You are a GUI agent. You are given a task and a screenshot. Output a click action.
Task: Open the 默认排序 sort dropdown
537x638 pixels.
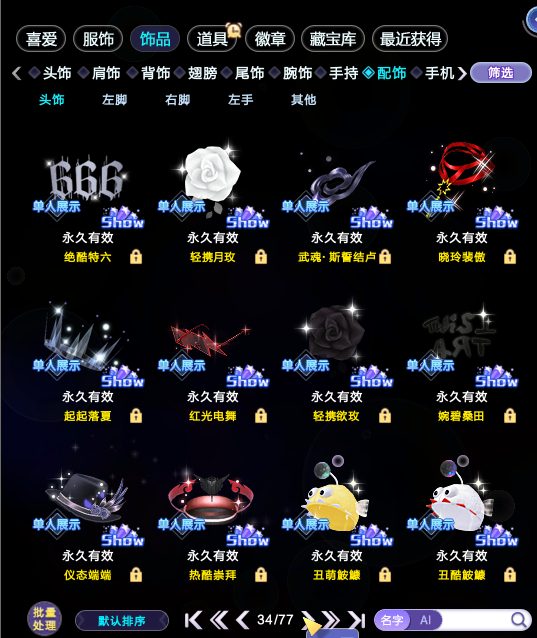pos(122,621)
